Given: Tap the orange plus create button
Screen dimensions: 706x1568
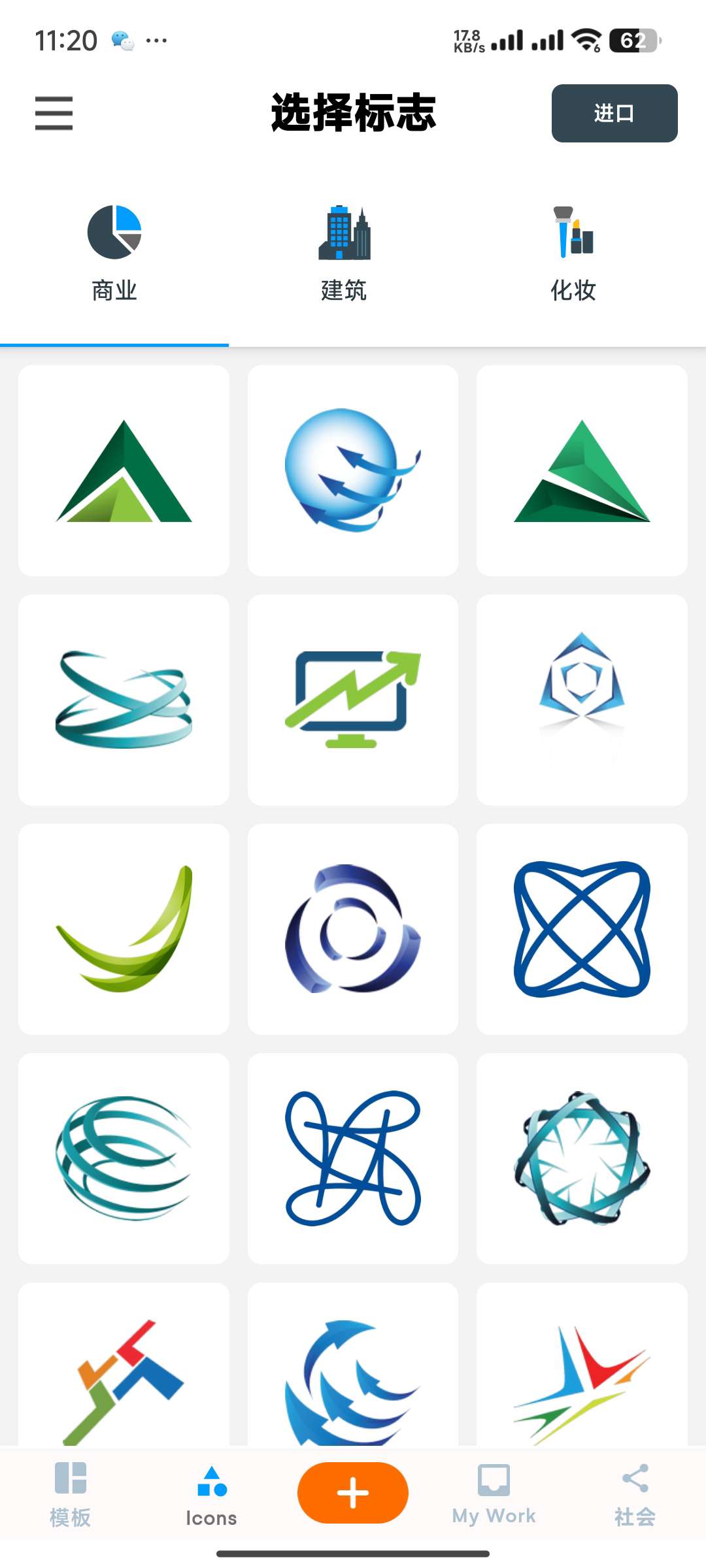Looking at the screenshot, I should (x=352, y=1493).
